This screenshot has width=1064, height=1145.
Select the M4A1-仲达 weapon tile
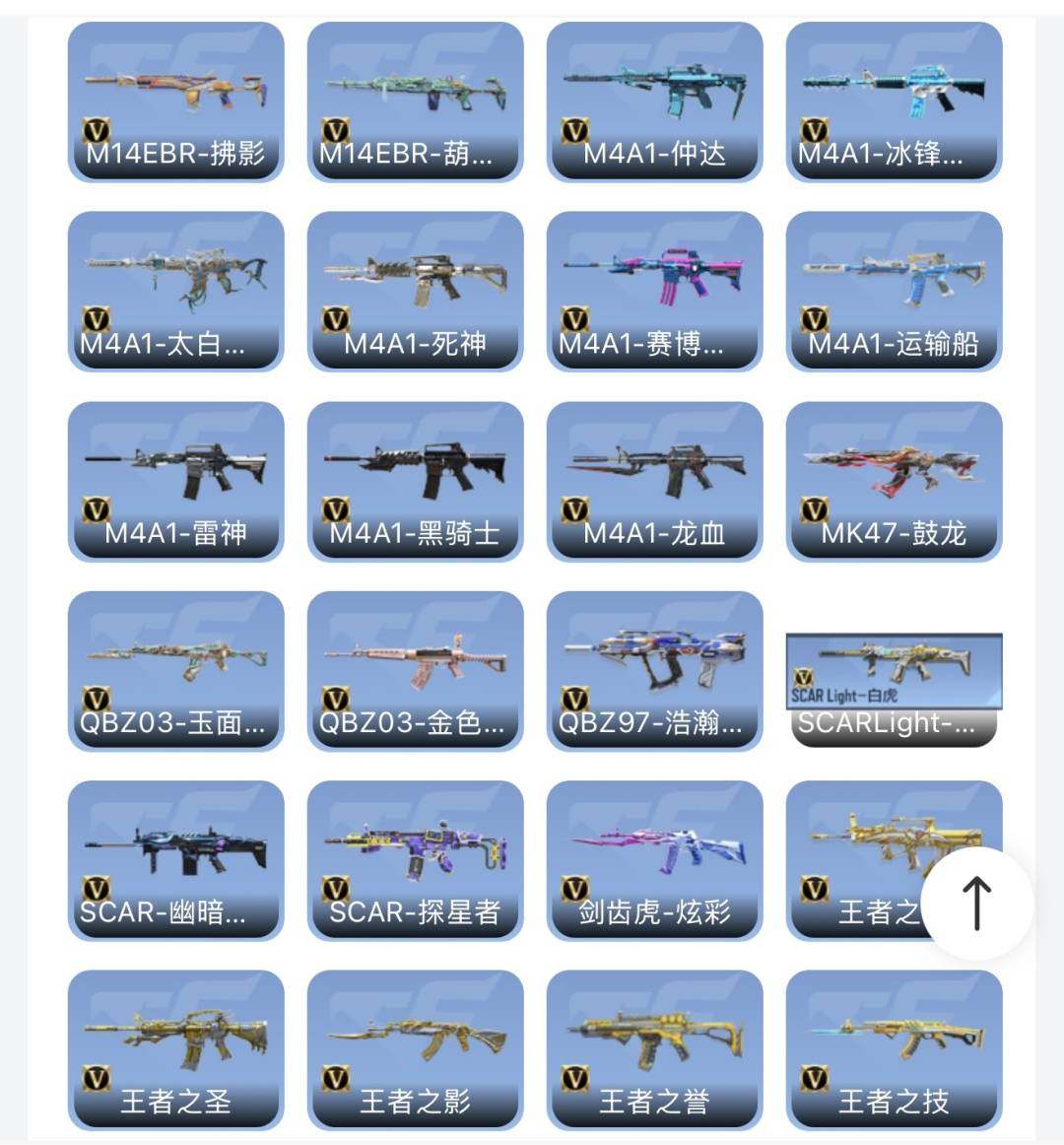[x=654, y=101]
